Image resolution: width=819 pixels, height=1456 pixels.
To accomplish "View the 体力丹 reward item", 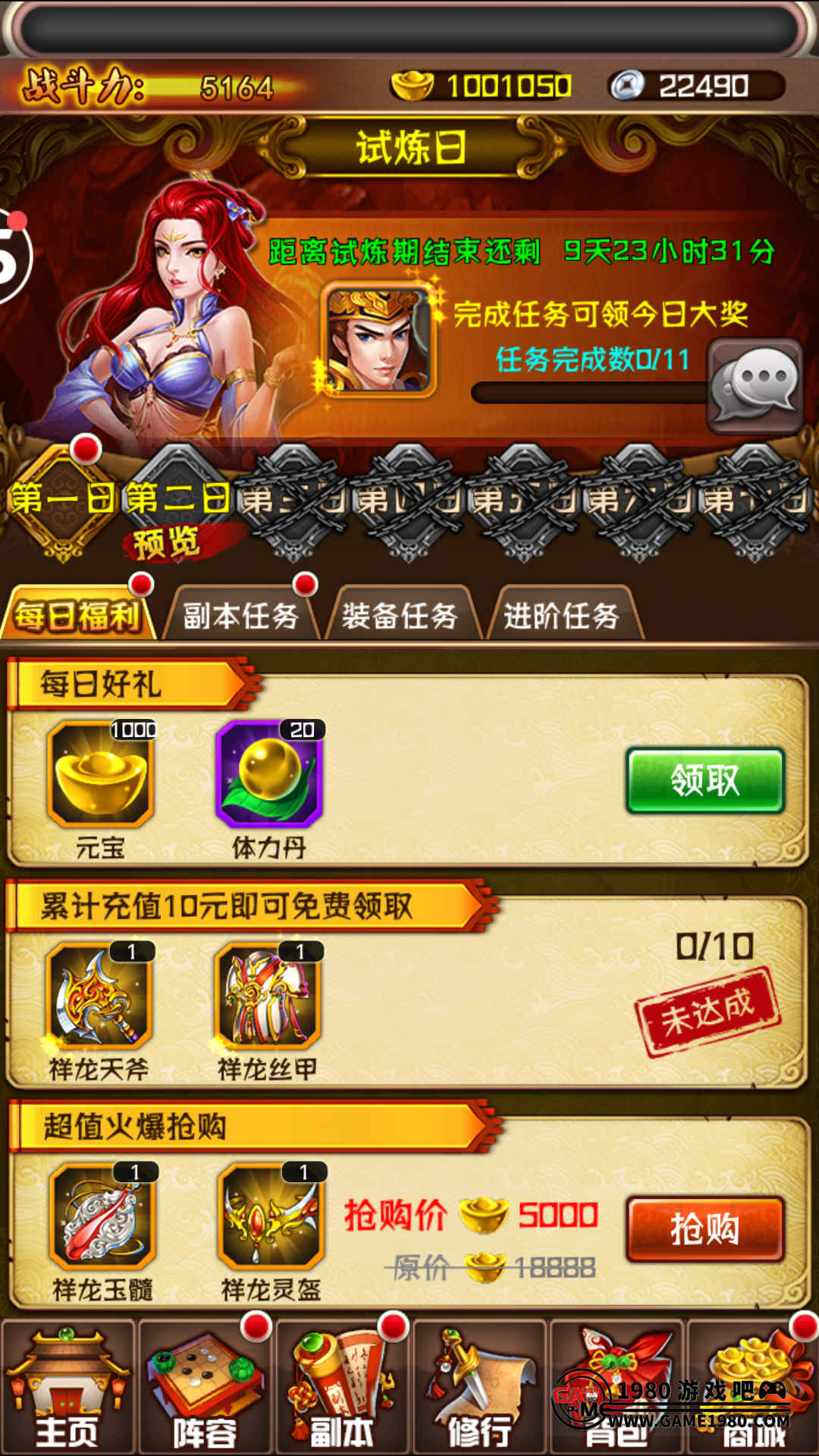I will tap(269, 775).
